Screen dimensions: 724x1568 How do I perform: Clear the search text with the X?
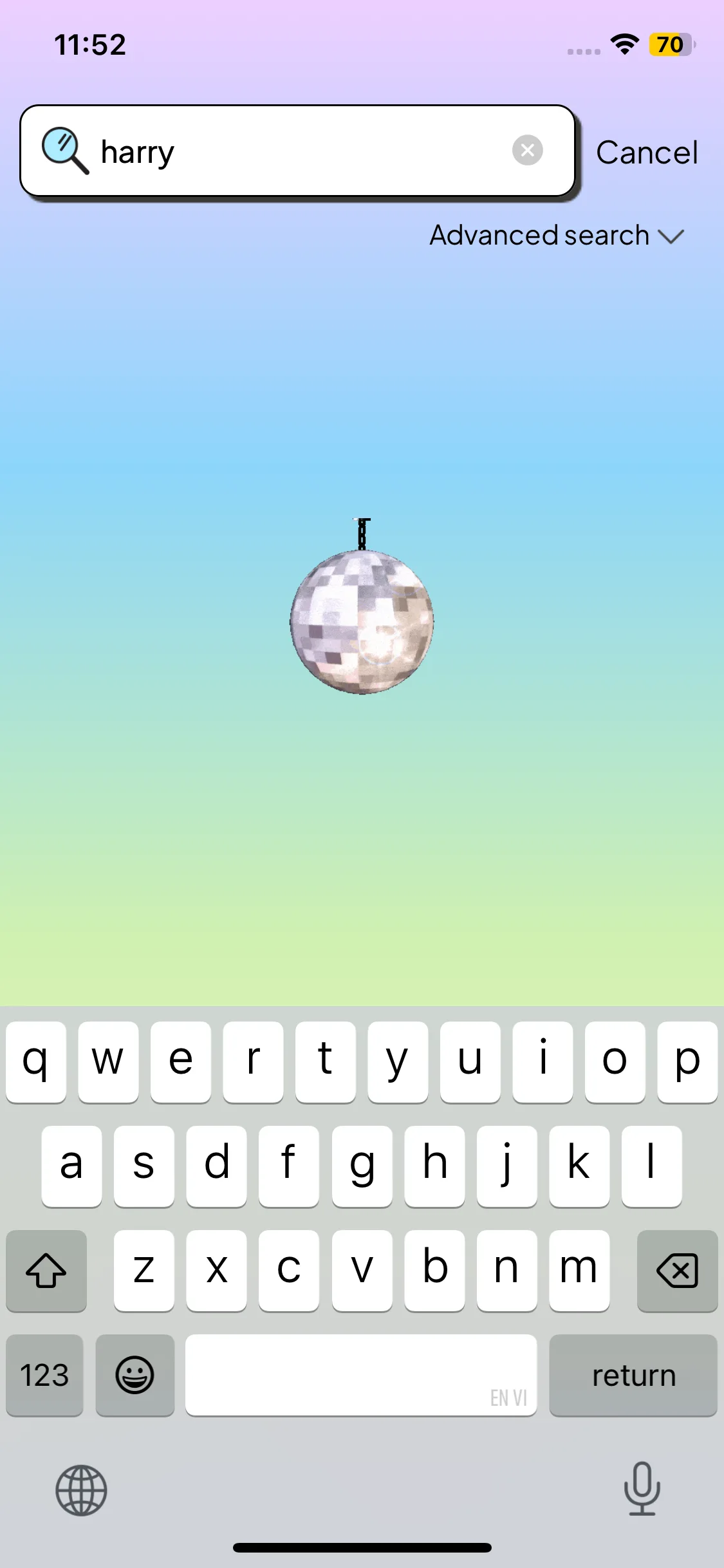pos(527,151)
